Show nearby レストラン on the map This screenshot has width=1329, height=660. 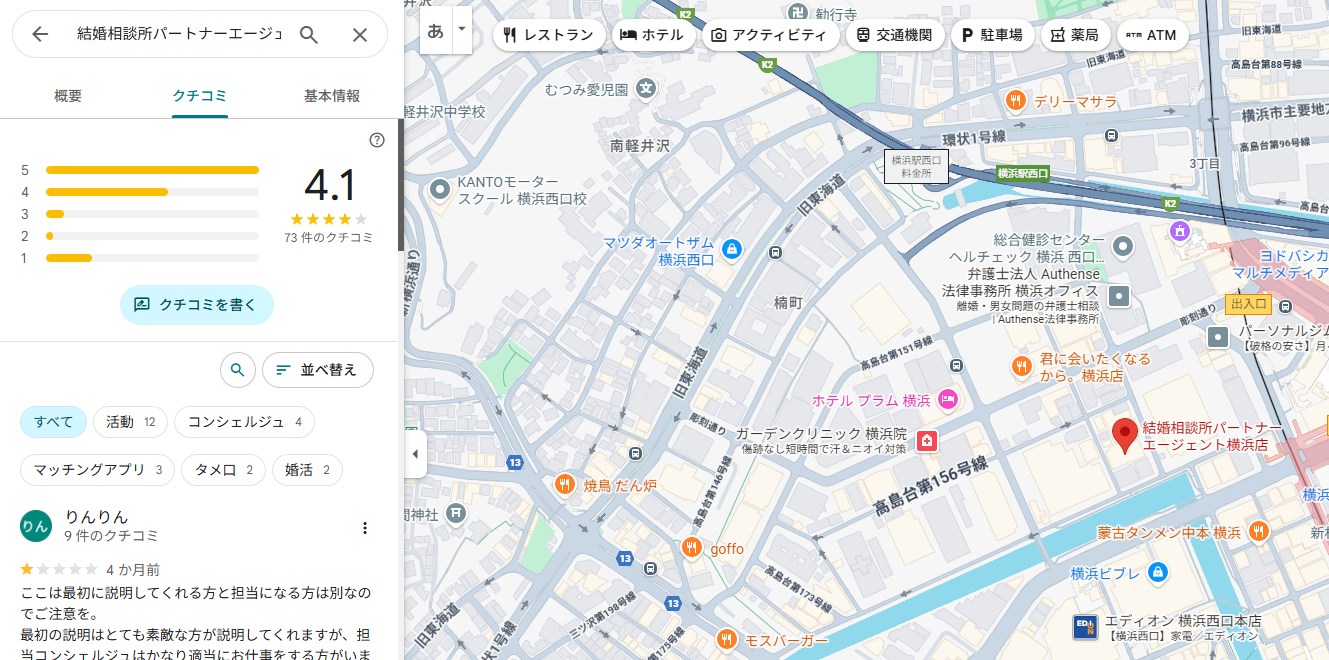click(x=548, y=35)
